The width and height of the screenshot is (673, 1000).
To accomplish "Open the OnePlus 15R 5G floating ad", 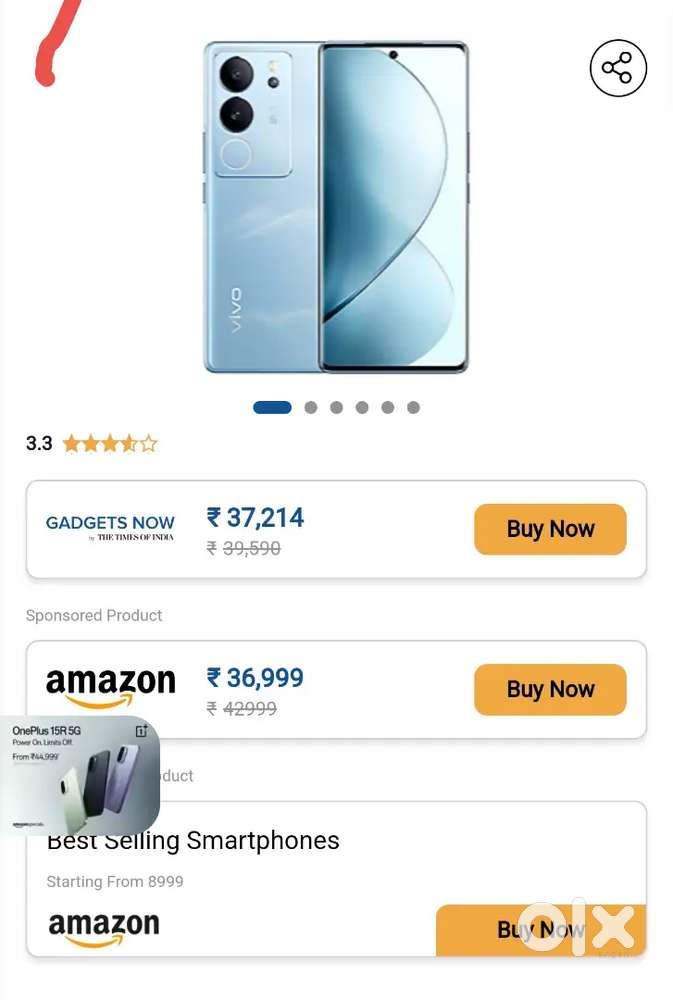I will (79, 776).
